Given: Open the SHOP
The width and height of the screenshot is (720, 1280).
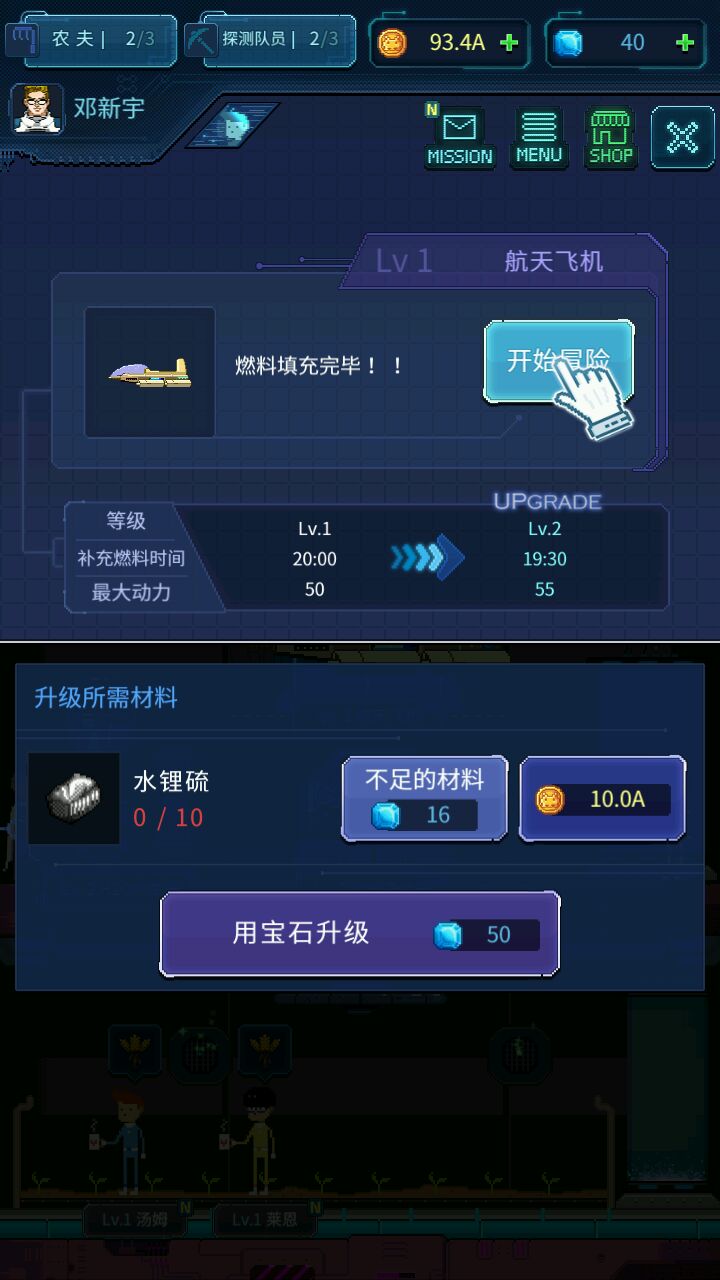Looking at the screenshot, I should [x=610, y=137].
